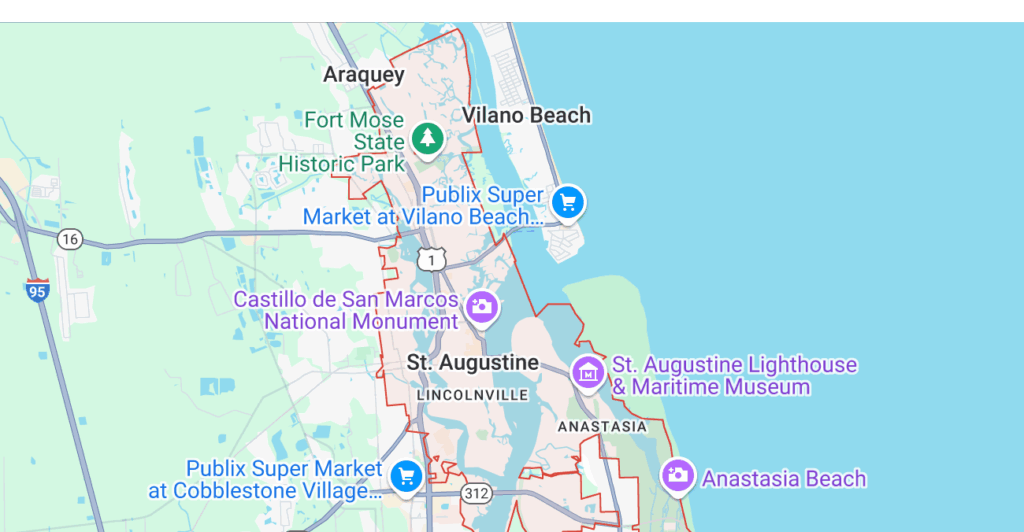Open Fort Mose State Historic Park marker
Image resolution: width=1024 pixels, height=532 pixels.
click(x=428, y=138)
